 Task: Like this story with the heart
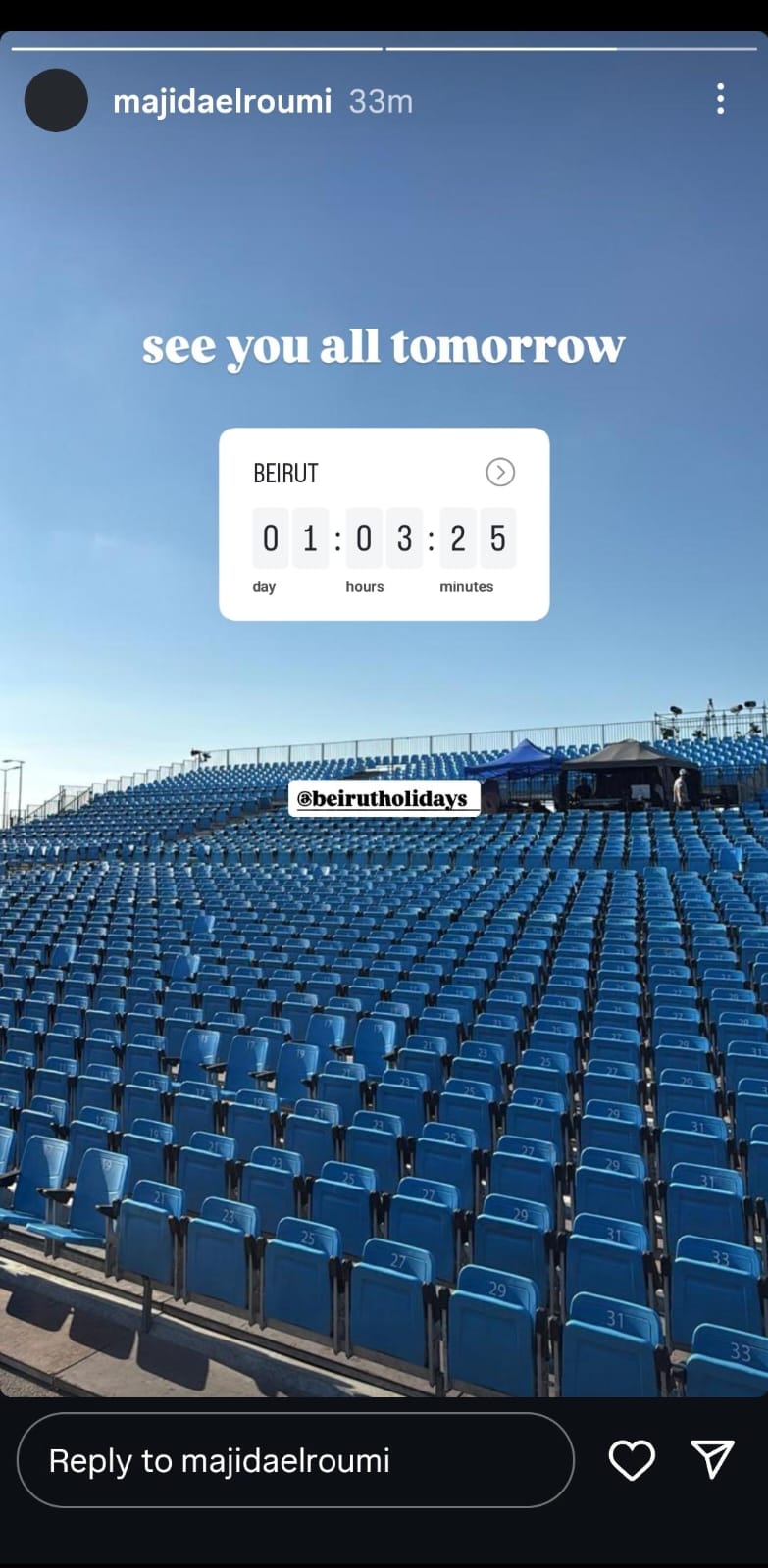[632, 1460]
